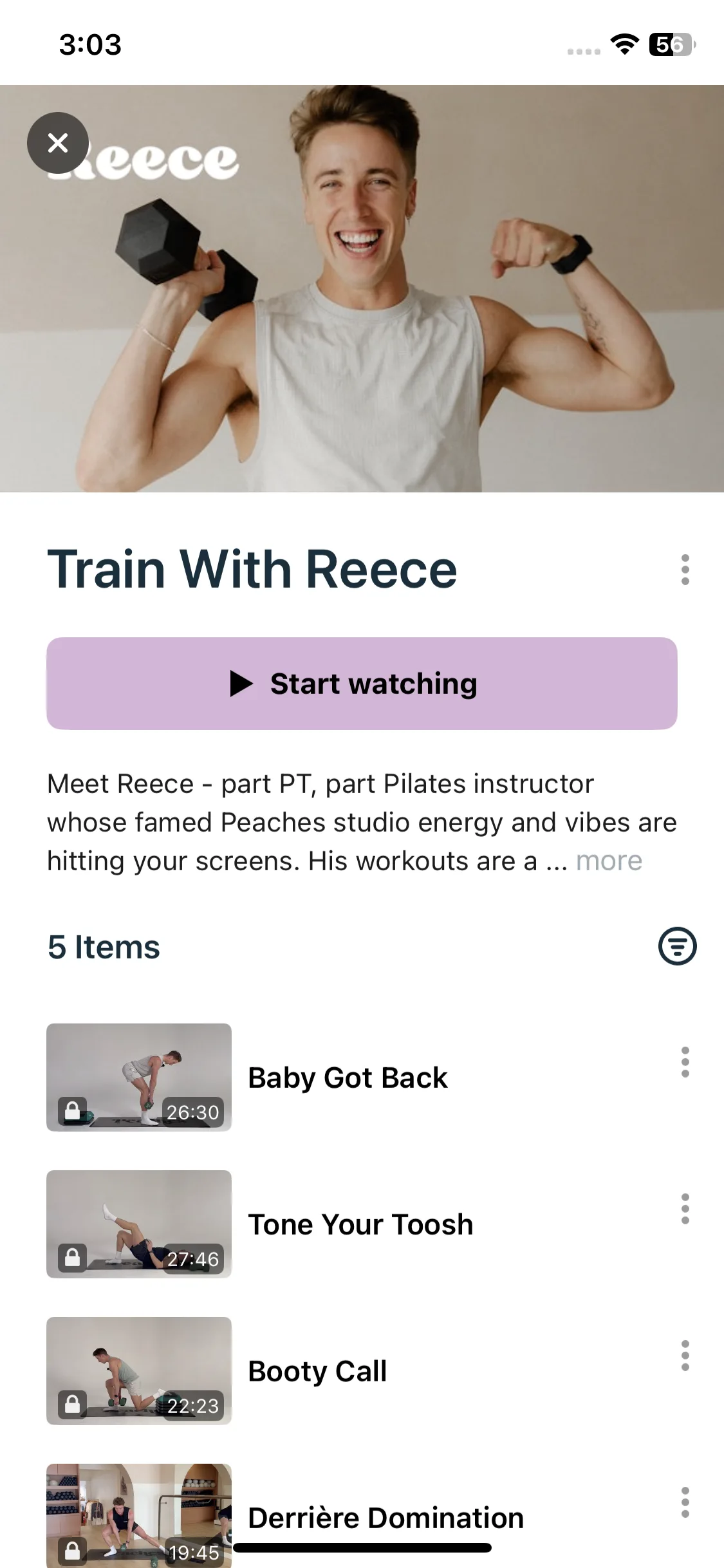Open the Booty Call workout
Image resolution: width=724 pixels, height=1568 pixels.
point(317,1371)
